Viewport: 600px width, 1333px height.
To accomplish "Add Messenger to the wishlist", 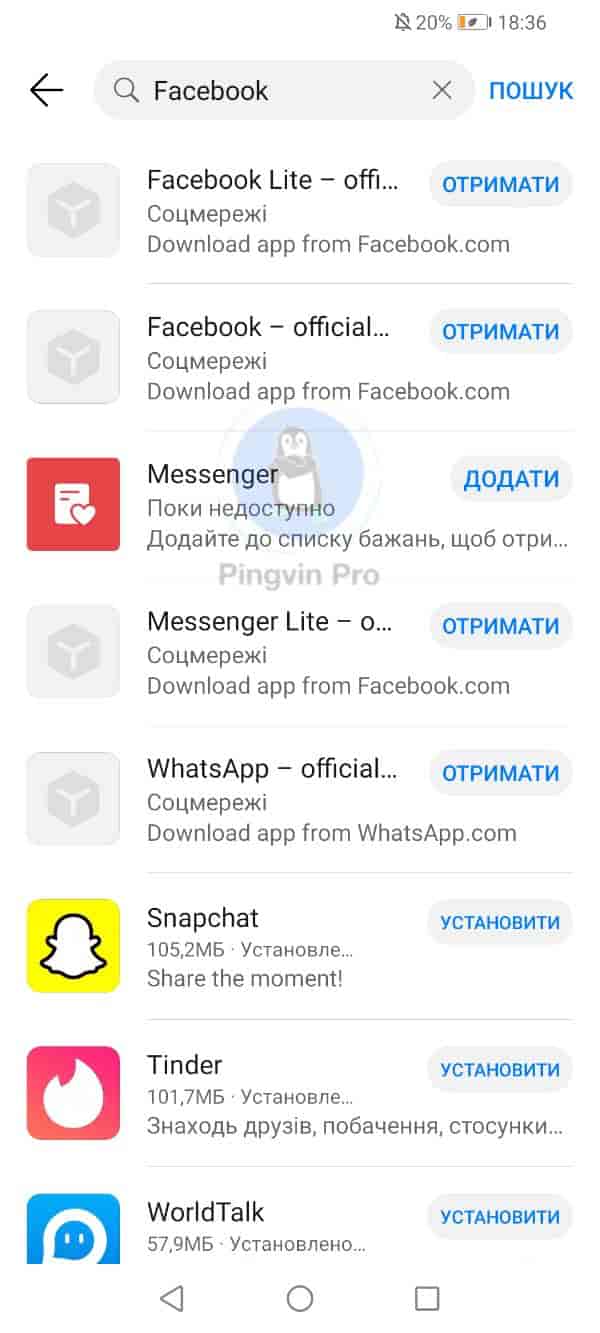I will pyautogui.click(x=511, y=479).
